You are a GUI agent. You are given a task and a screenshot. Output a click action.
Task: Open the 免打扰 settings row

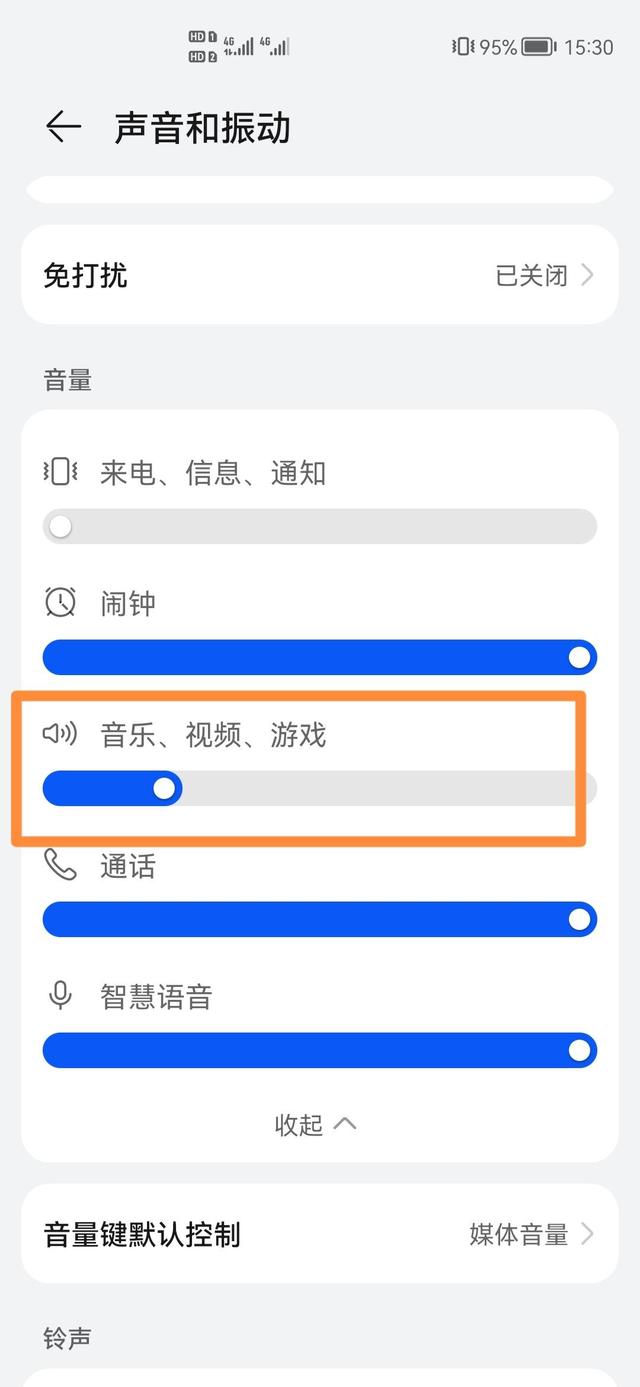319,275
